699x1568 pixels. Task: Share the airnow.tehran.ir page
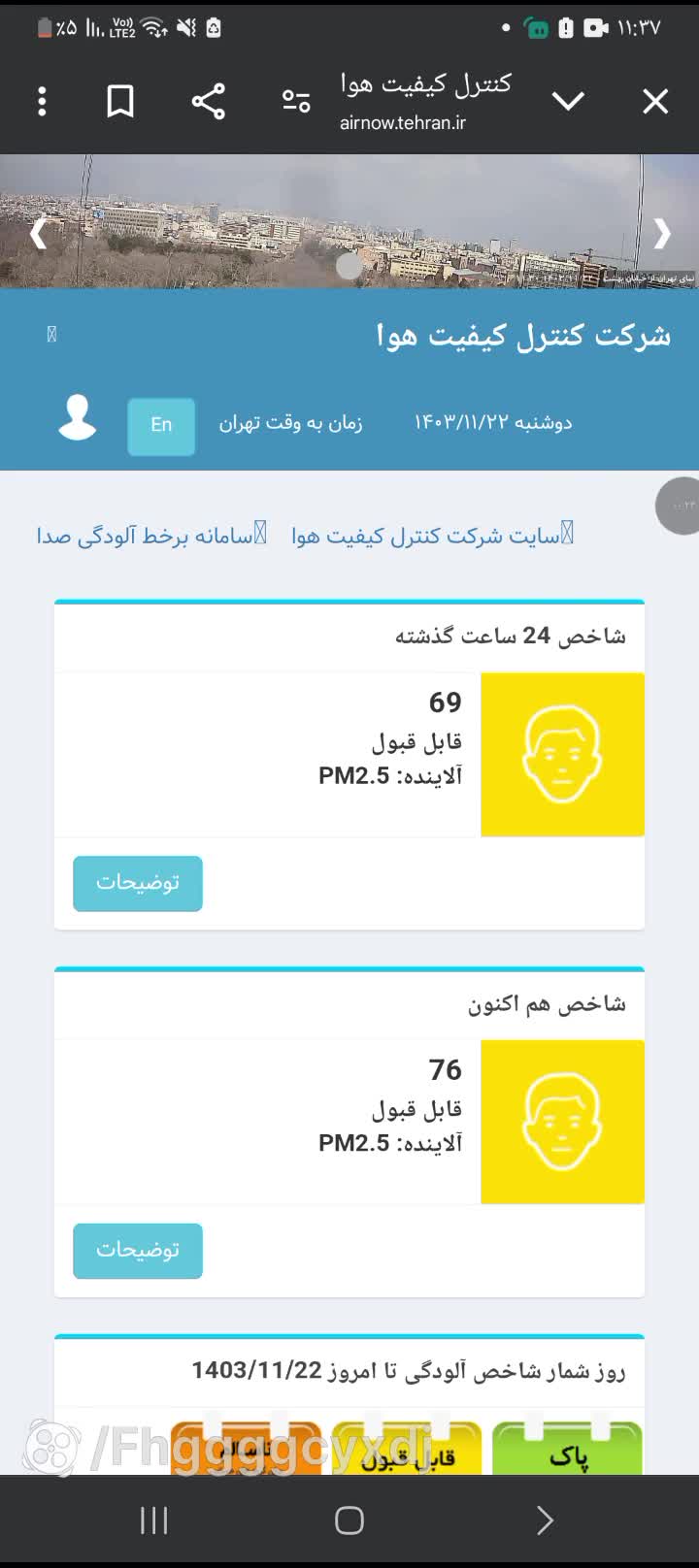[208, 101]
